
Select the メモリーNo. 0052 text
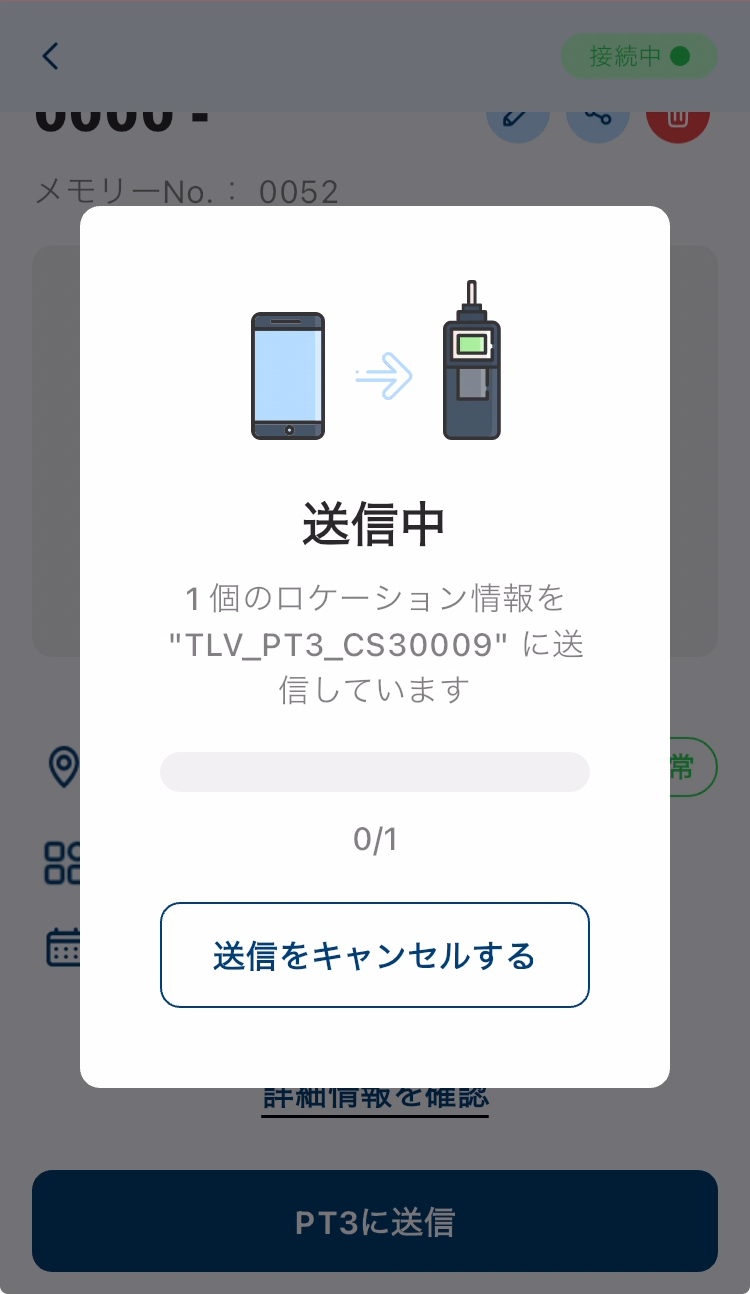188,191
